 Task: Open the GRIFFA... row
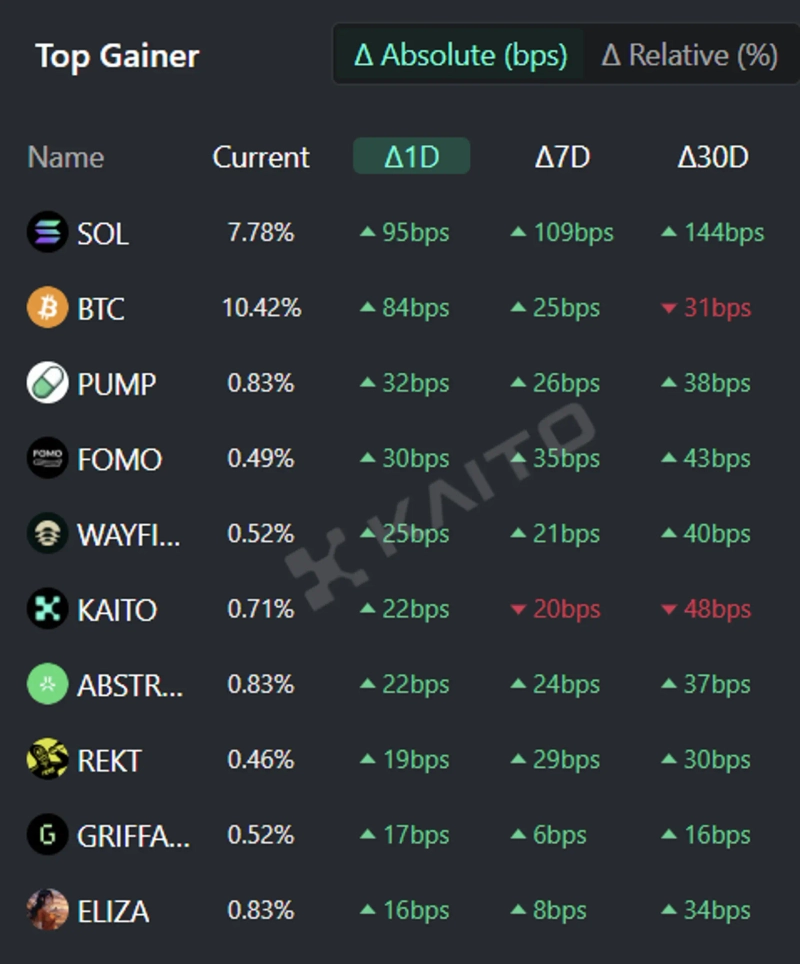point(132,836)
